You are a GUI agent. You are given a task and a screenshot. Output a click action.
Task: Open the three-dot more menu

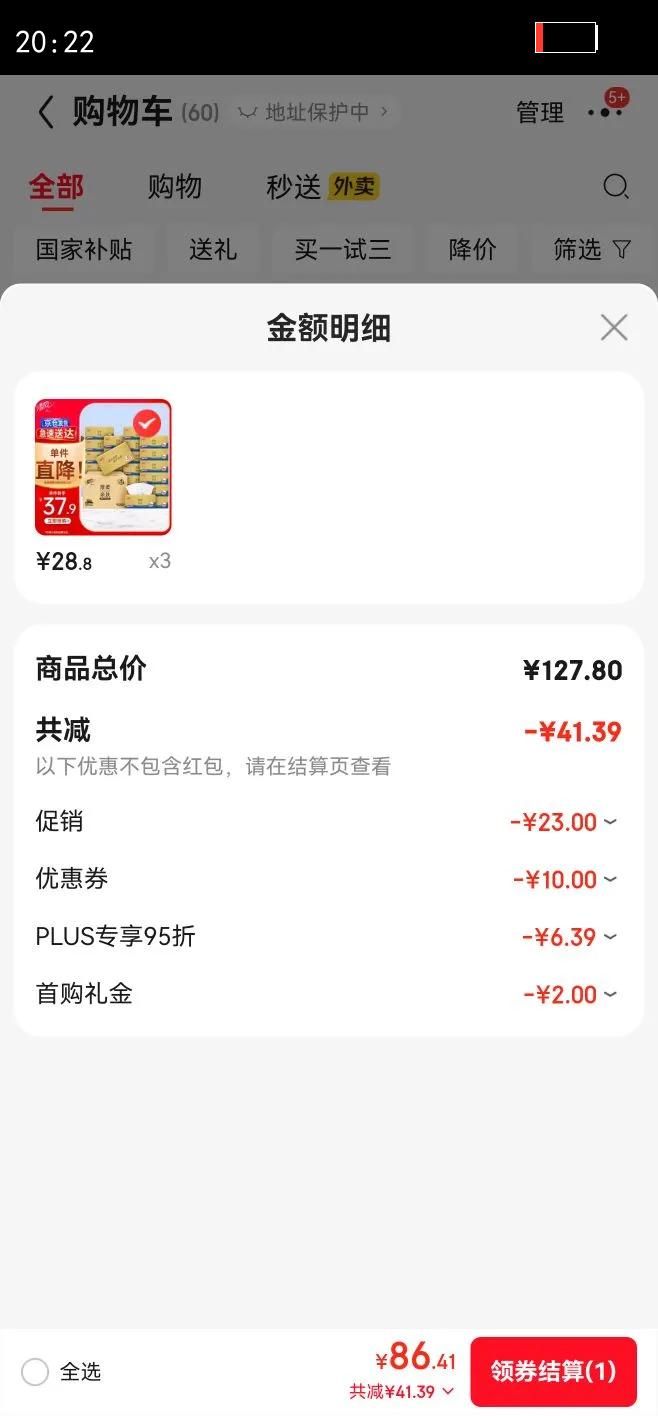(605, 112)
